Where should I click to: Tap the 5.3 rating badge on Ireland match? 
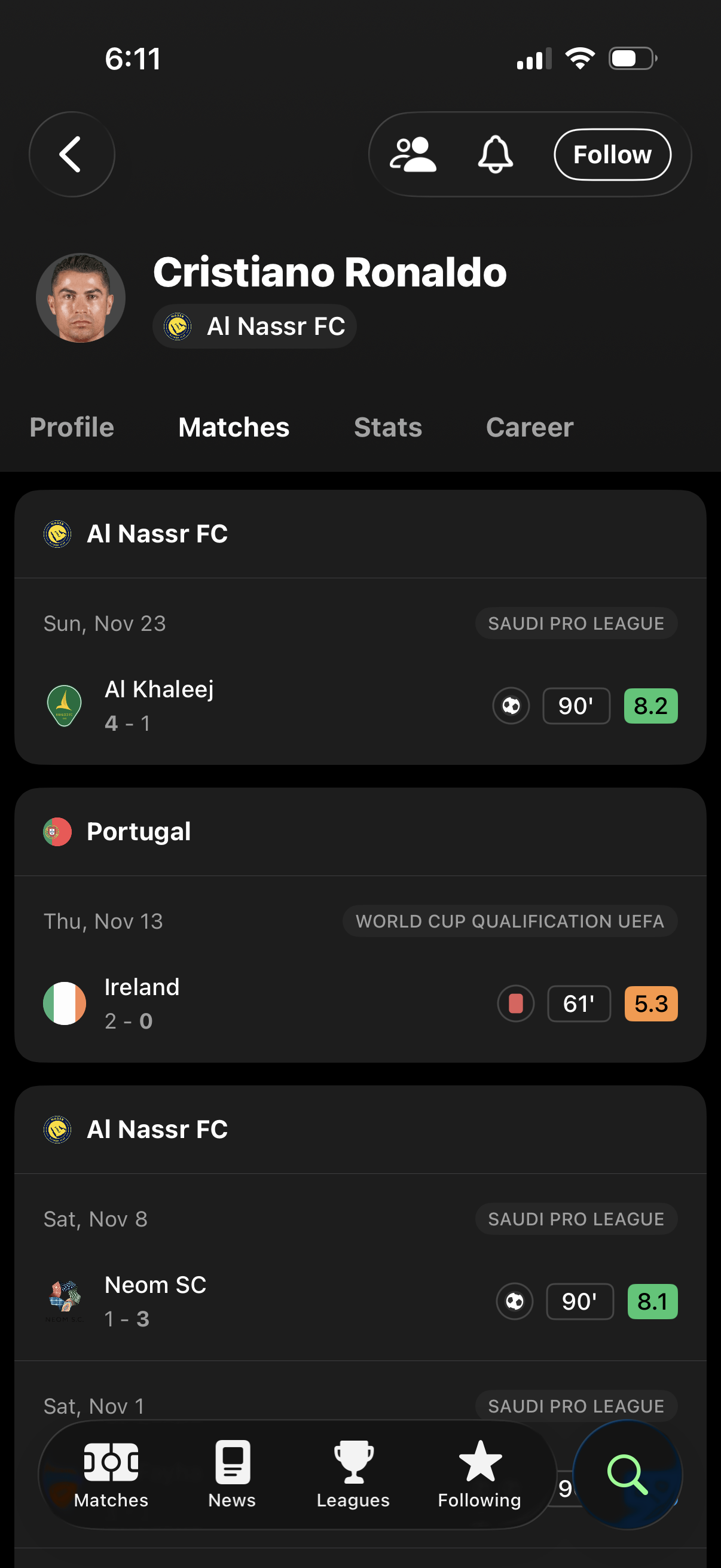650,1003
